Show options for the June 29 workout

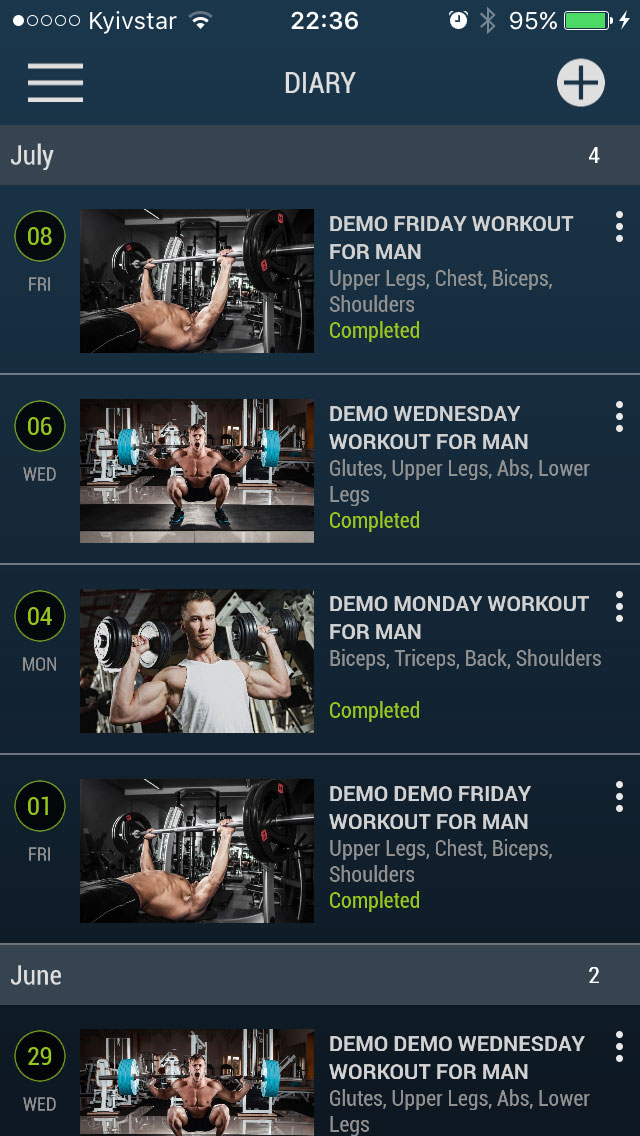click(x=619, y=1047)
